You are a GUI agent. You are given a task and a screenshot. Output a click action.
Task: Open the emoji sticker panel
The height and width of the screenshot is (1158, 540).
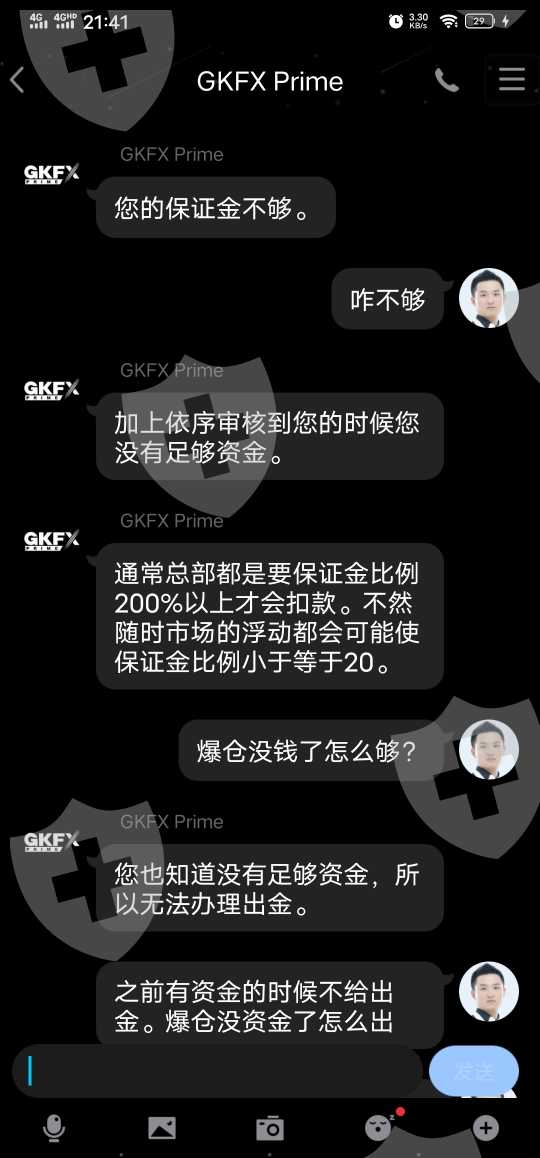coord(378,1127)
